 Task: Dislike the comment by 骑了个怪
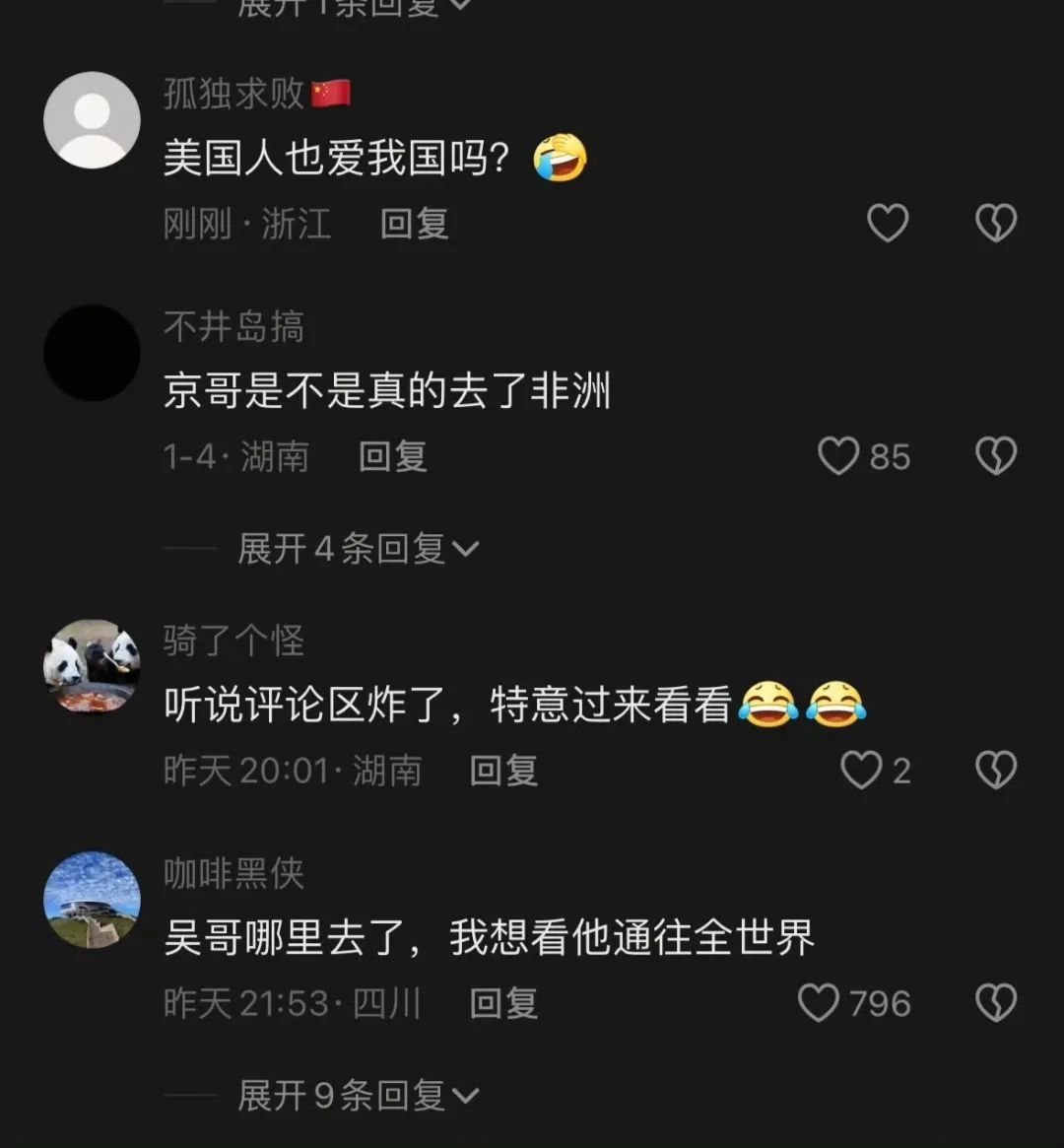[x=995, y=770]
